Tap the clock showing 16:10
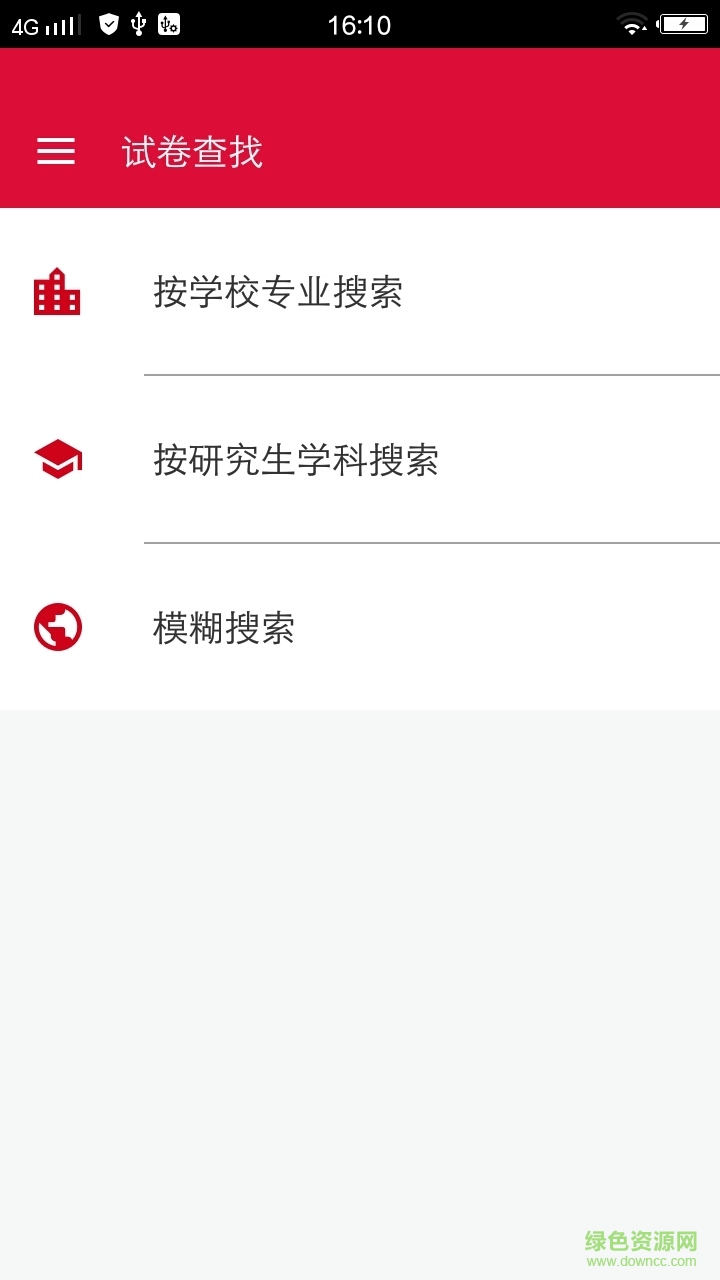The width and height of the screenshot is (720, 1280). [360, 24]
